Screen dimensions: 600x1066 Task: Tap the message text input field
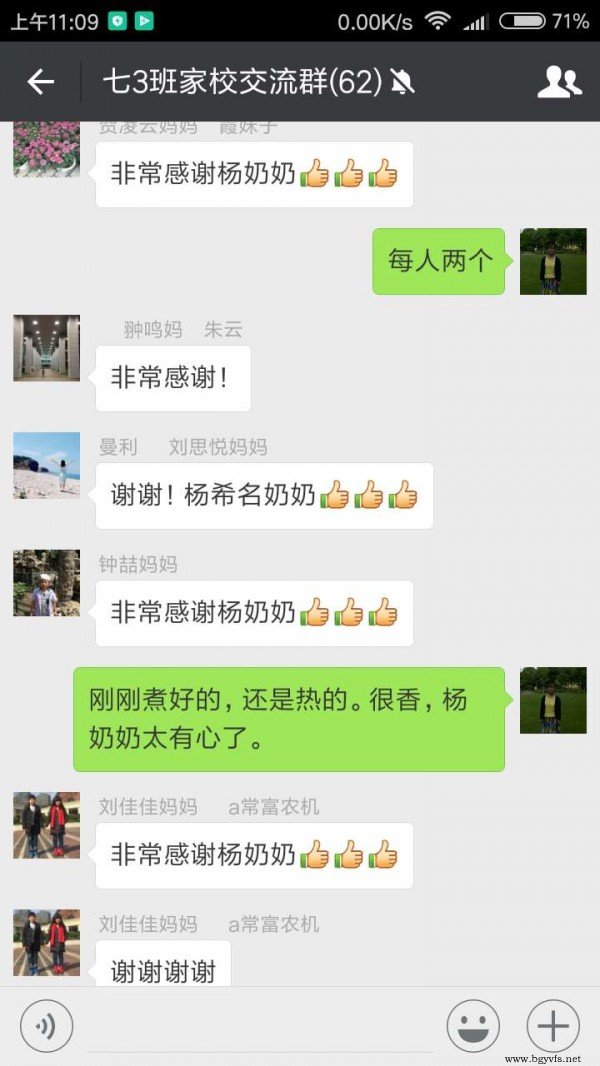(x=260, y=1028)
